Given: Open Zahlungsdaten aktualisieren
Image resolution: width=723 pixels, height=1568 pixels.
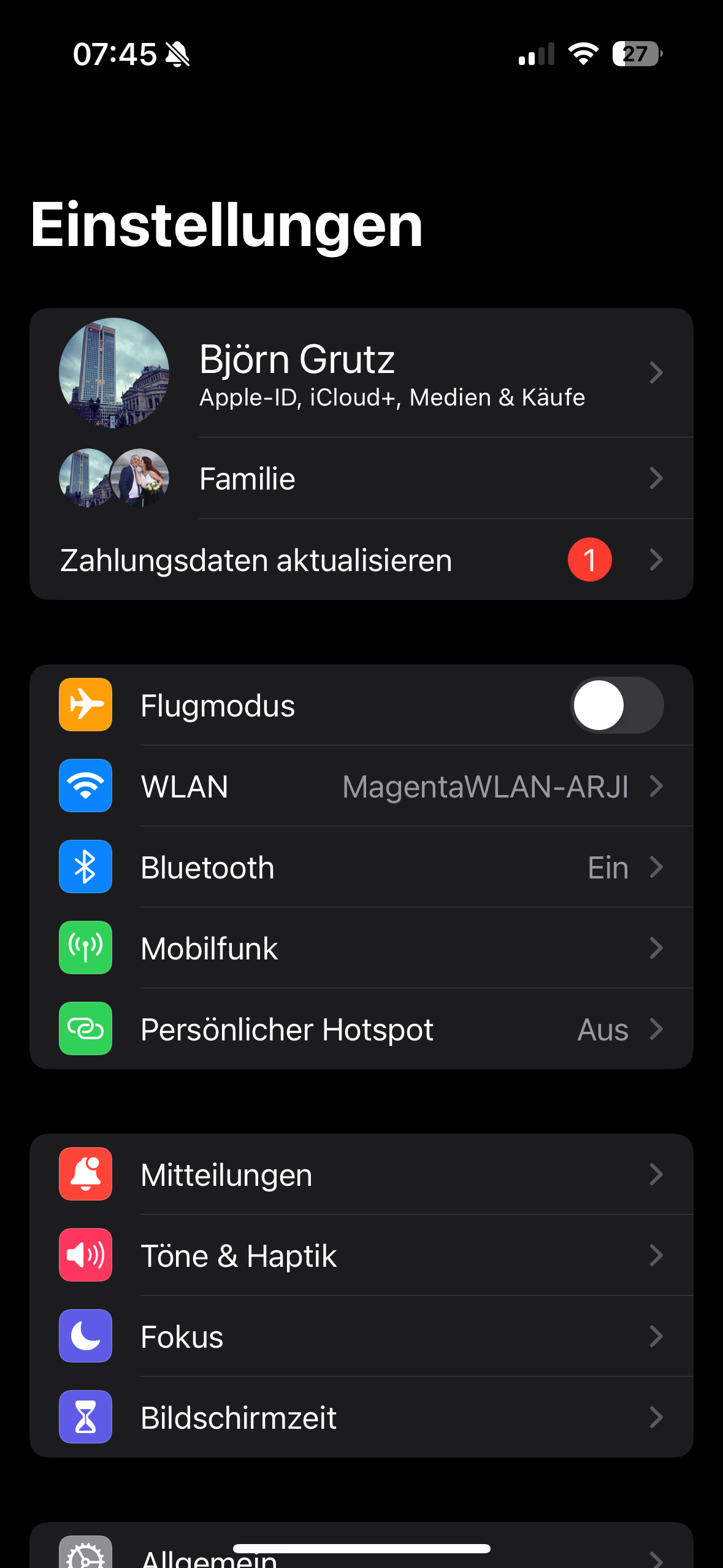Looking at the screenshot, I should tap(361, 560).
